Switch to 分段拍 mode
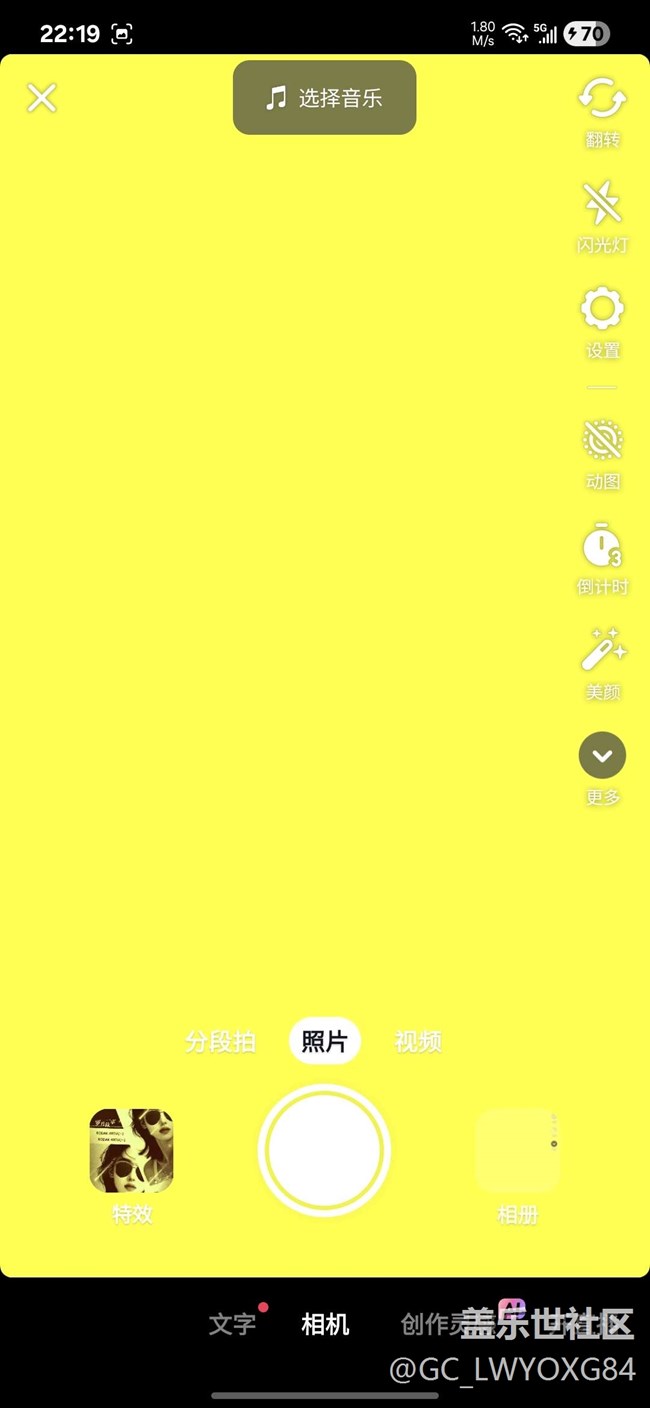Image resolution: width=650 pixels, height=1408 pixels. coord(220,1042)
